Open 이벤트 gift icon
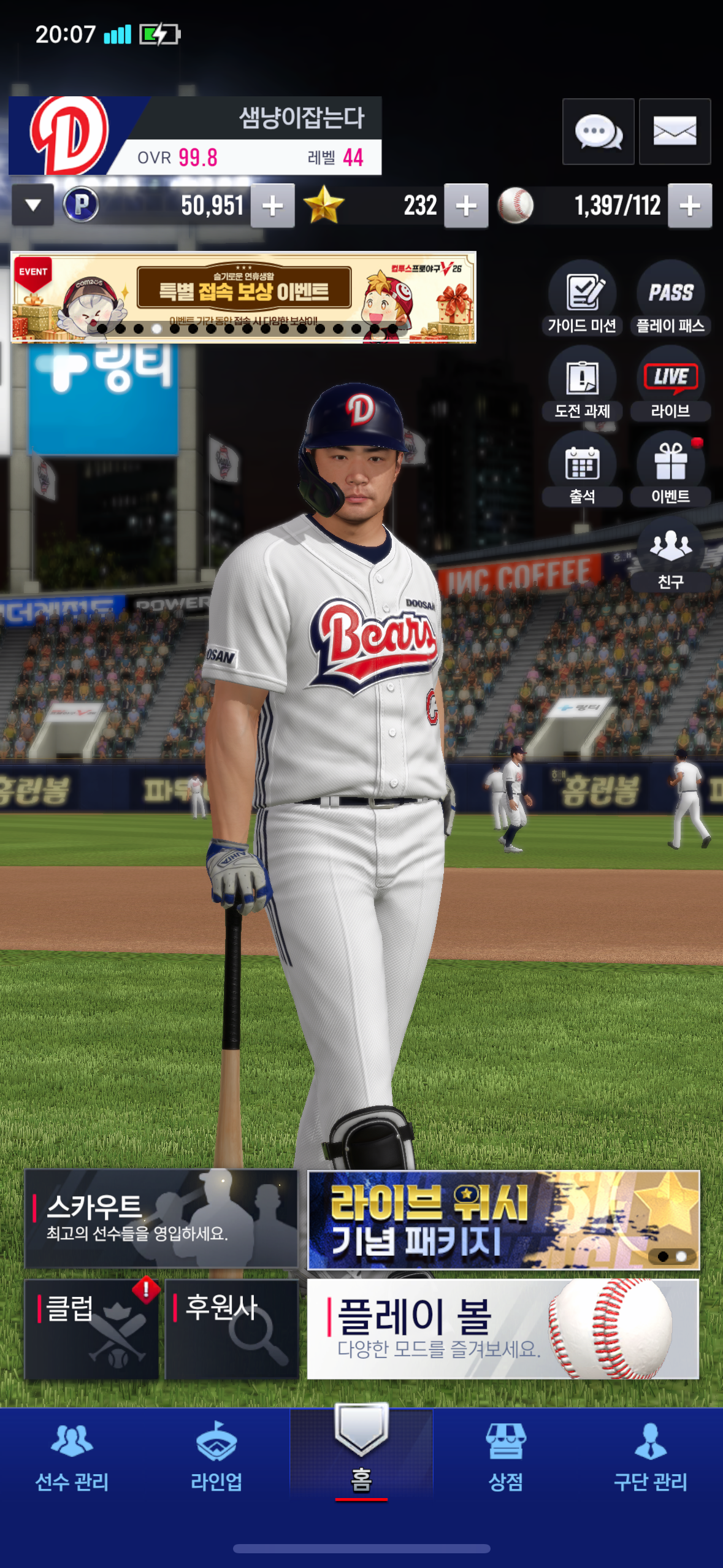The height and width of the screenshot is (1568, 723). 671,469
